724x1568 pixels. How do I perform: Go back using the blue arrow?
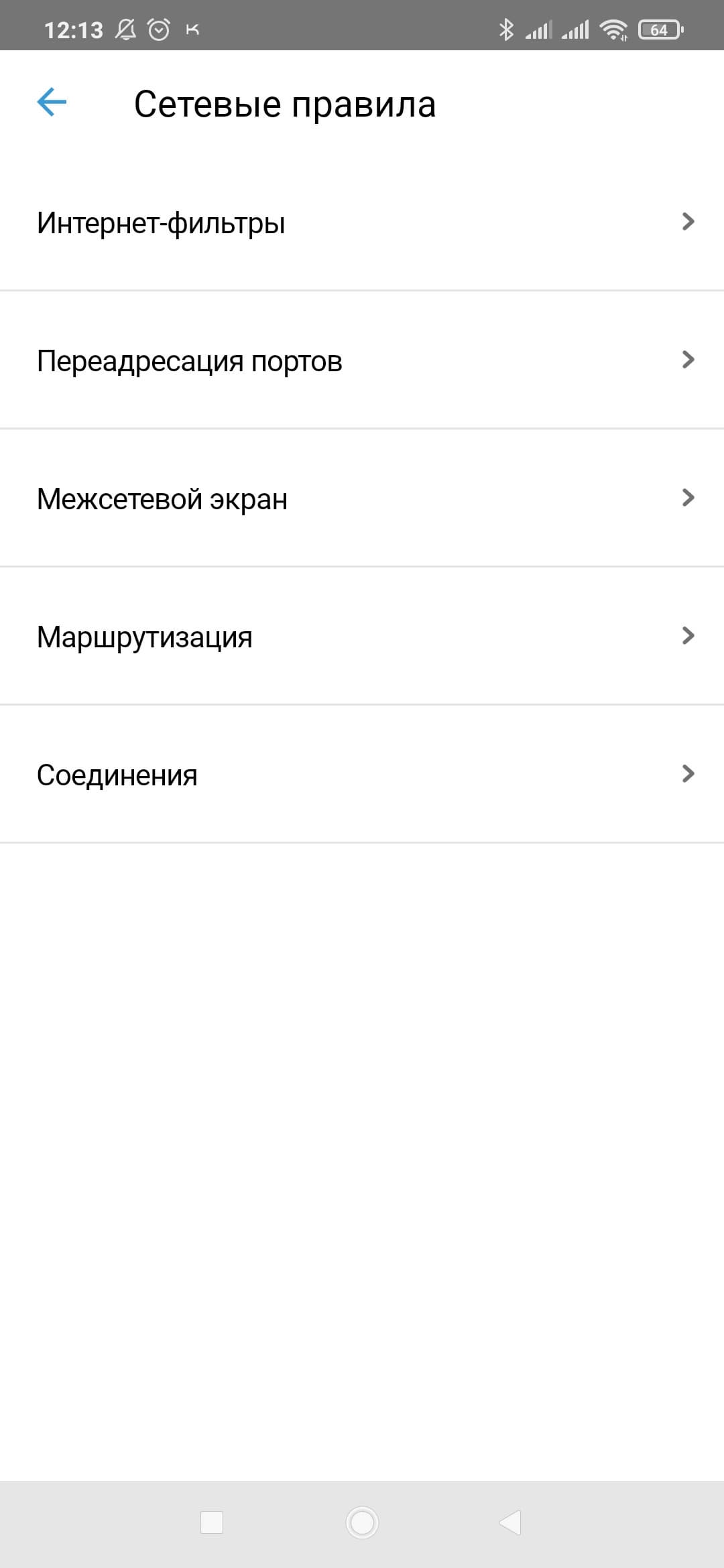pos(52,103)
